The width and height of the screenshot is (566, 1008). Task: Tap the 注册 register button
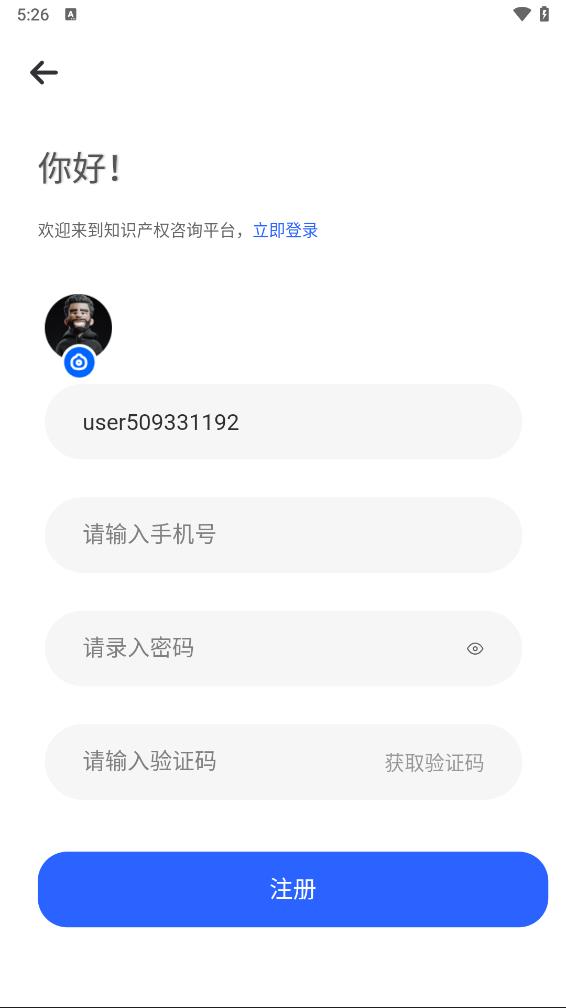click(x=293, y=889)
